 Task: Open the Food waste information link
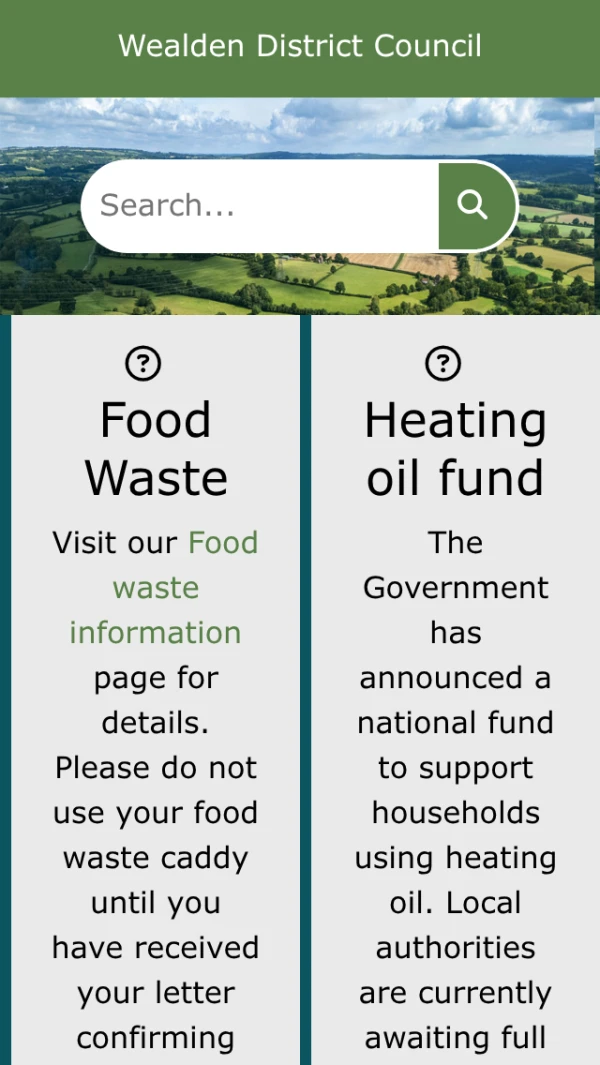(x=155, y=588)
